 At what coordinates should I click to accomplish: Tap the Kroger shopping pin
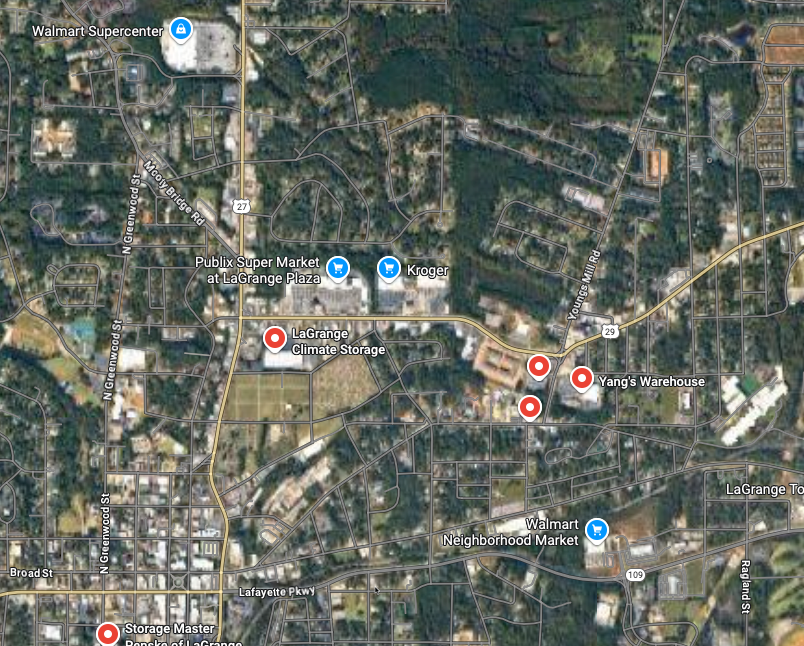[x=388, y=267]
